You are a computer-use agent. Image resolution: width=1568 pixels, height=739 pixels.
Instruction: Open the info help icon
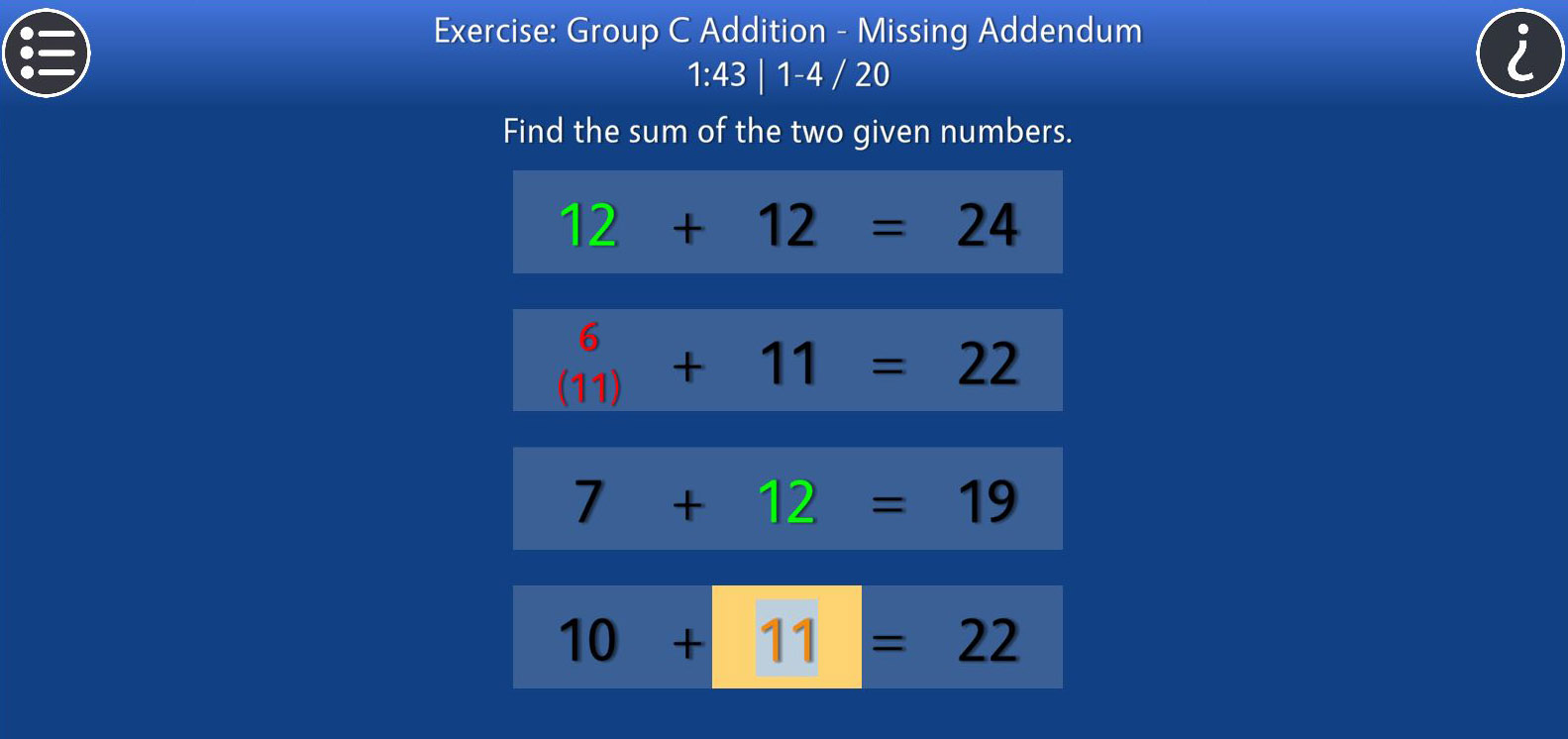point(1519,53)
